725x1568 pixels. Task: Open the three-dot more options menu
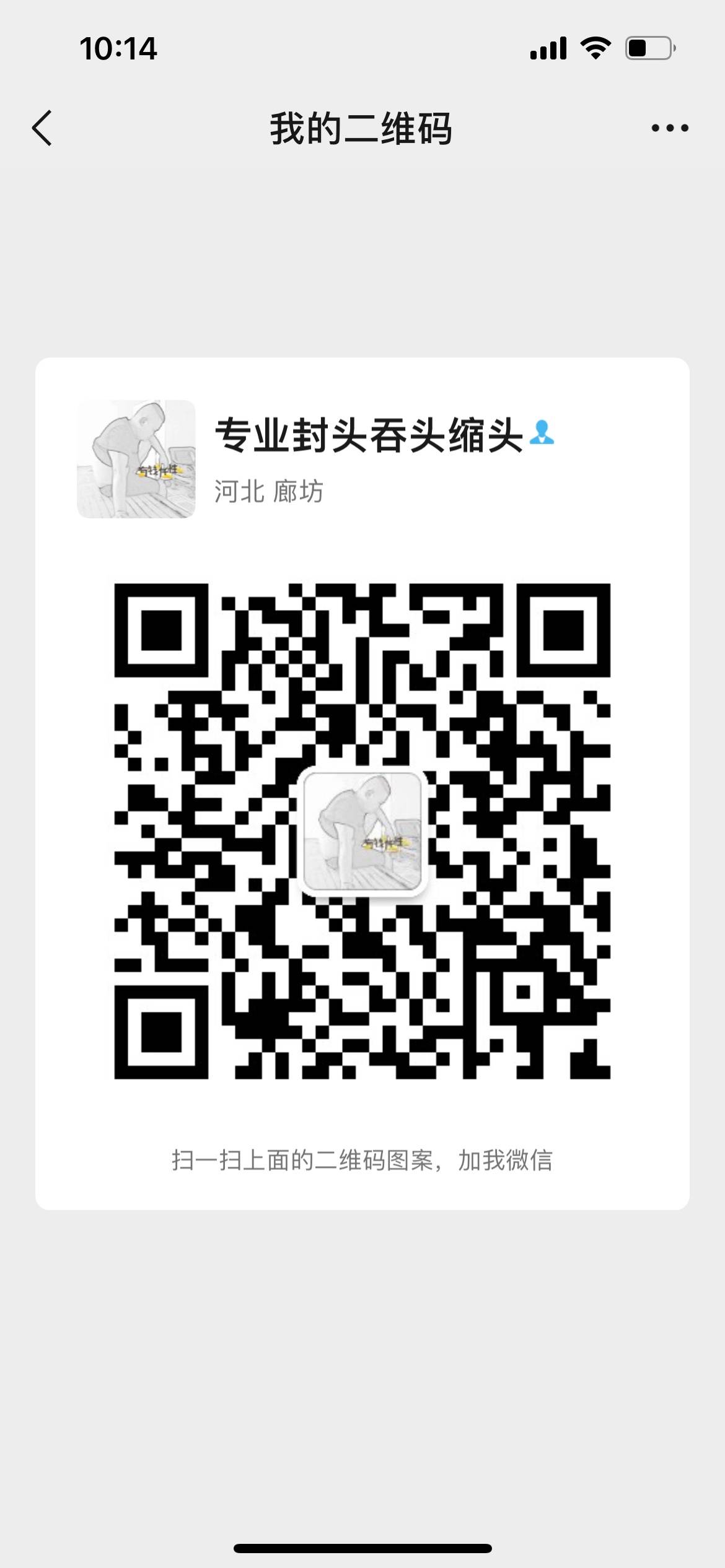pyautogui.click(x=669, y=128)
